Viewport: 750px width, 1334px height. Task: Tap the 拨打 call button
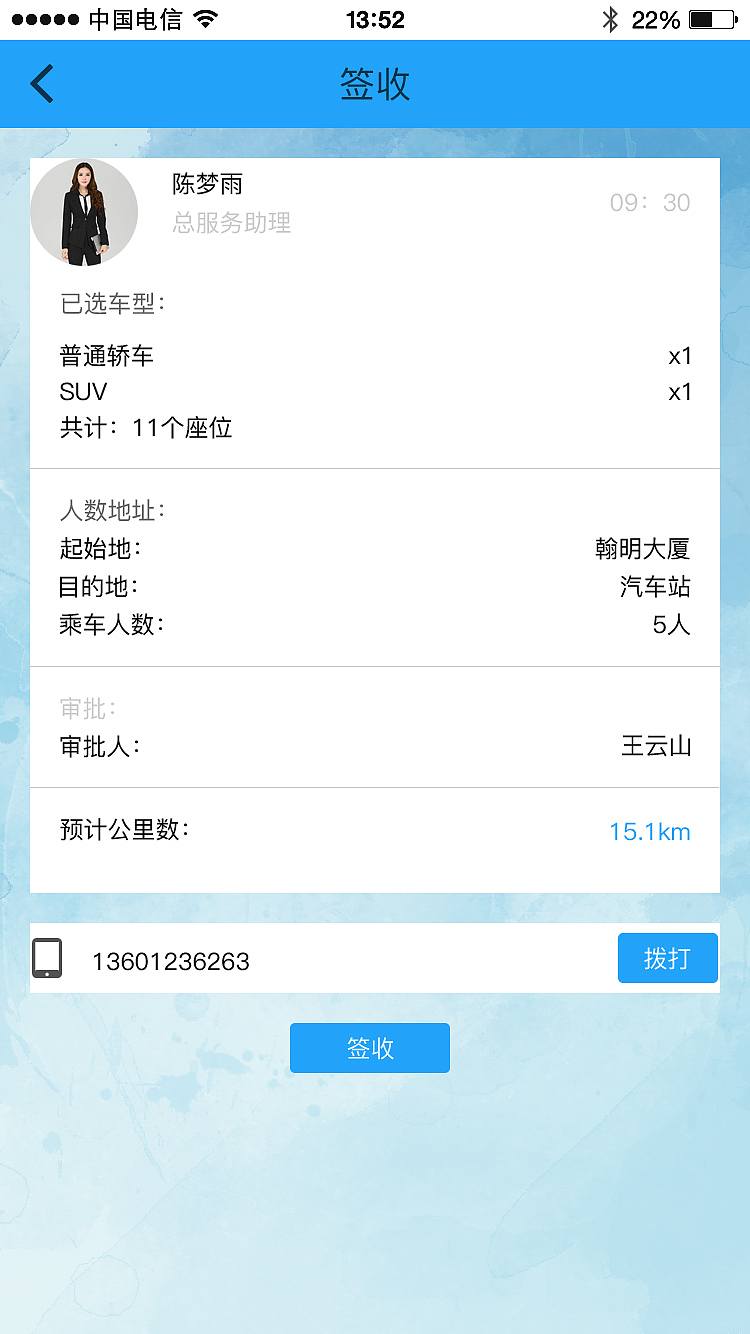click(667, 957)
